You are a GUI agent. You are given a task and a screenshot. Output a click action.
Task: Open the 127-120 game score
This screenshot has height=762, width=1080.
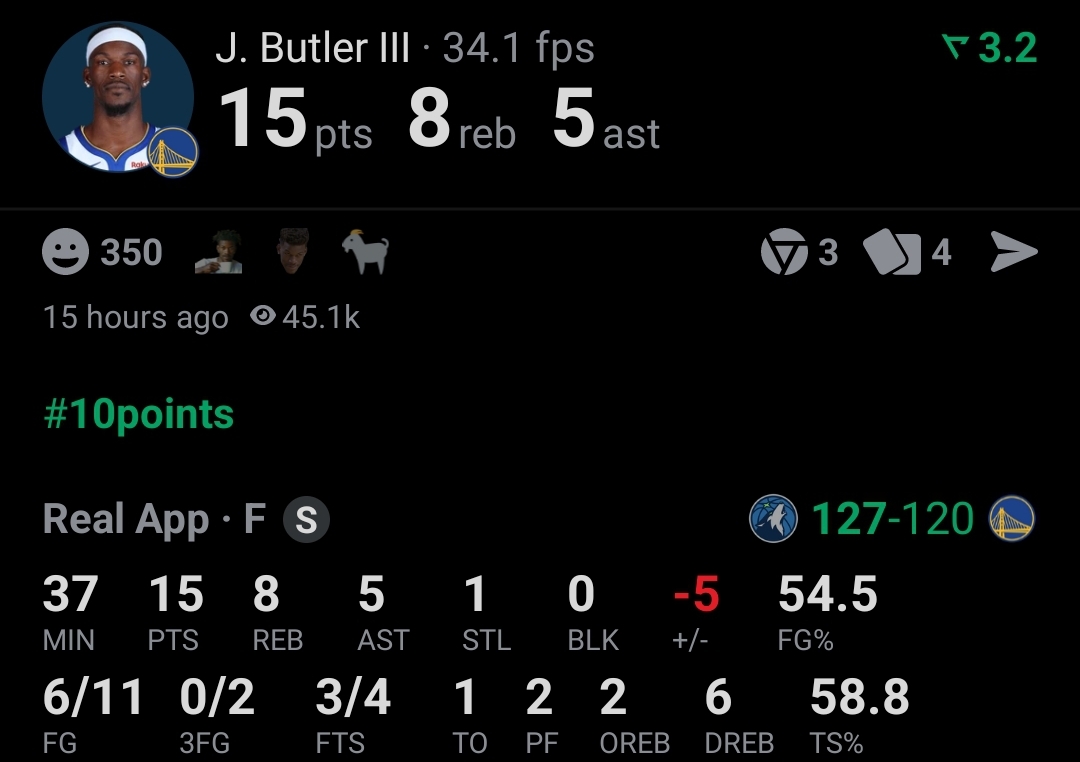point(892,520)
